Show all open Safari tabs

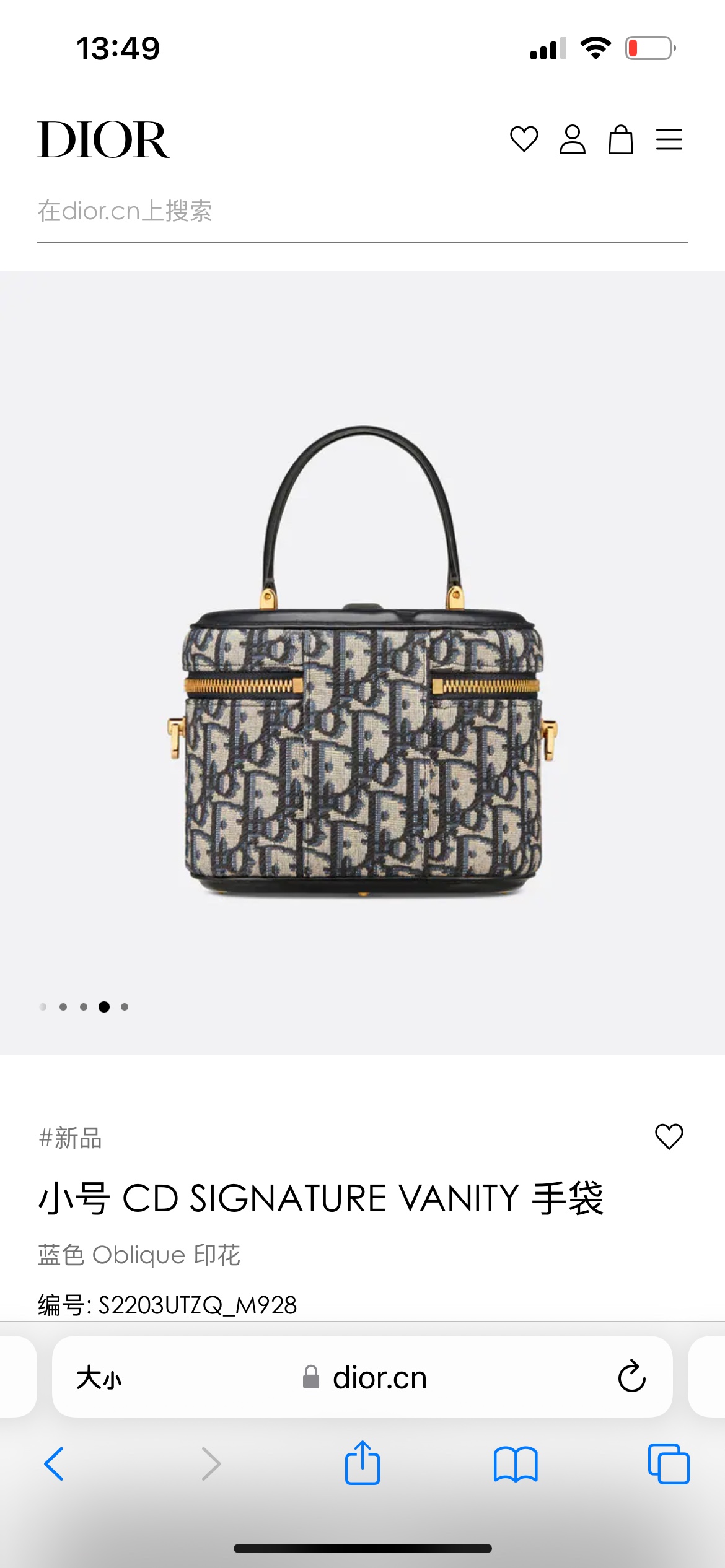click(x=669, y=1464)
